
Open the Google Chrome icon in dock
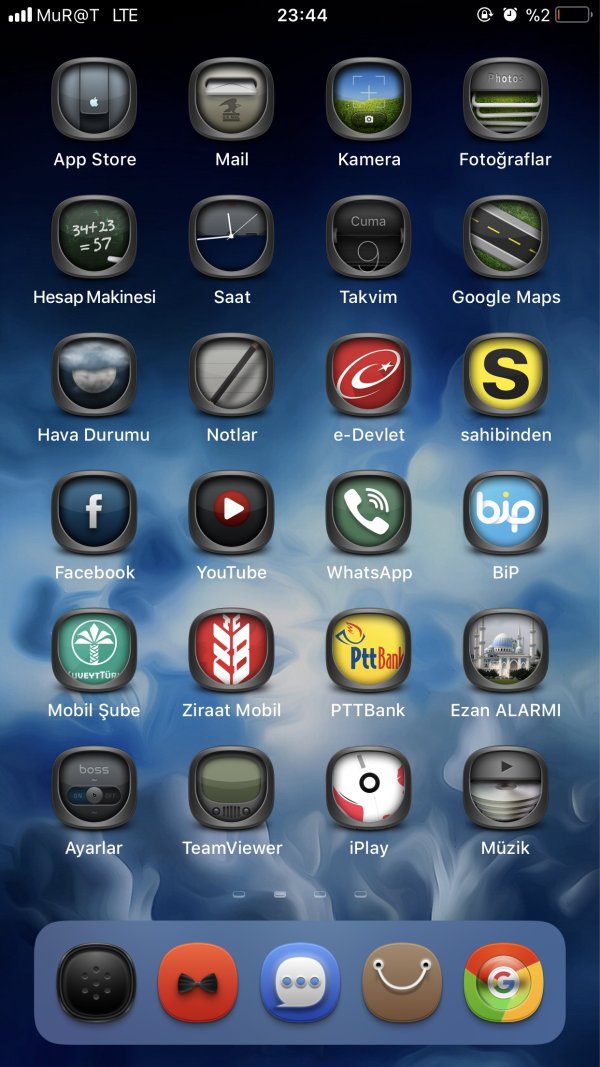click(504, 982)
